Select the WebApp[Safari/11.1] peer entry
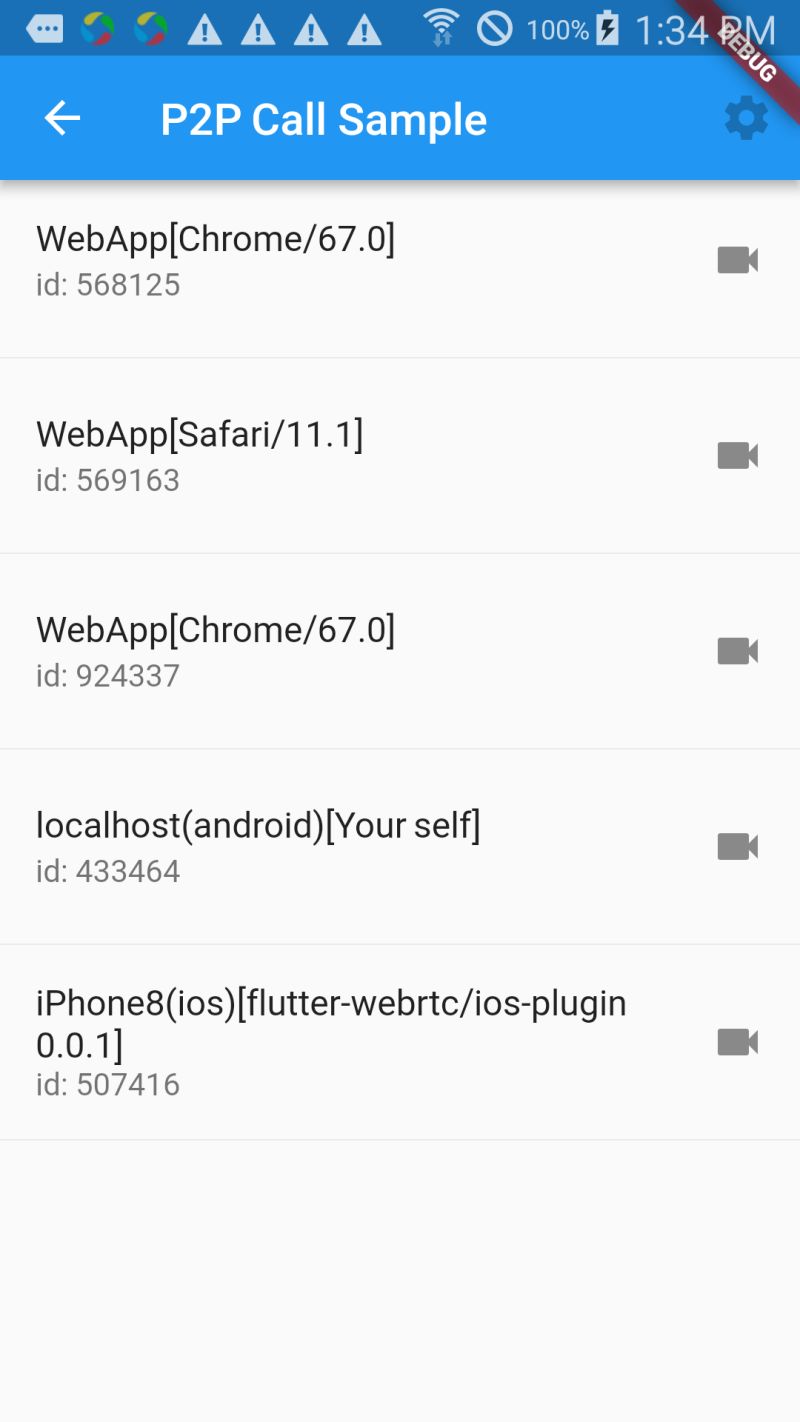 [x=300, y=455]
